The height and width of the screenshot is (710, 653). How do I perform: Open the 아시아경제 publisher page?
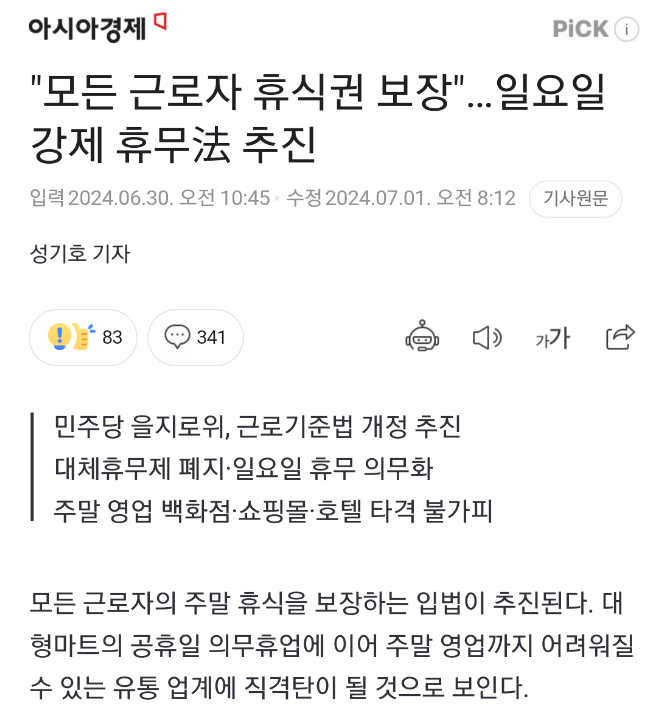97,28
